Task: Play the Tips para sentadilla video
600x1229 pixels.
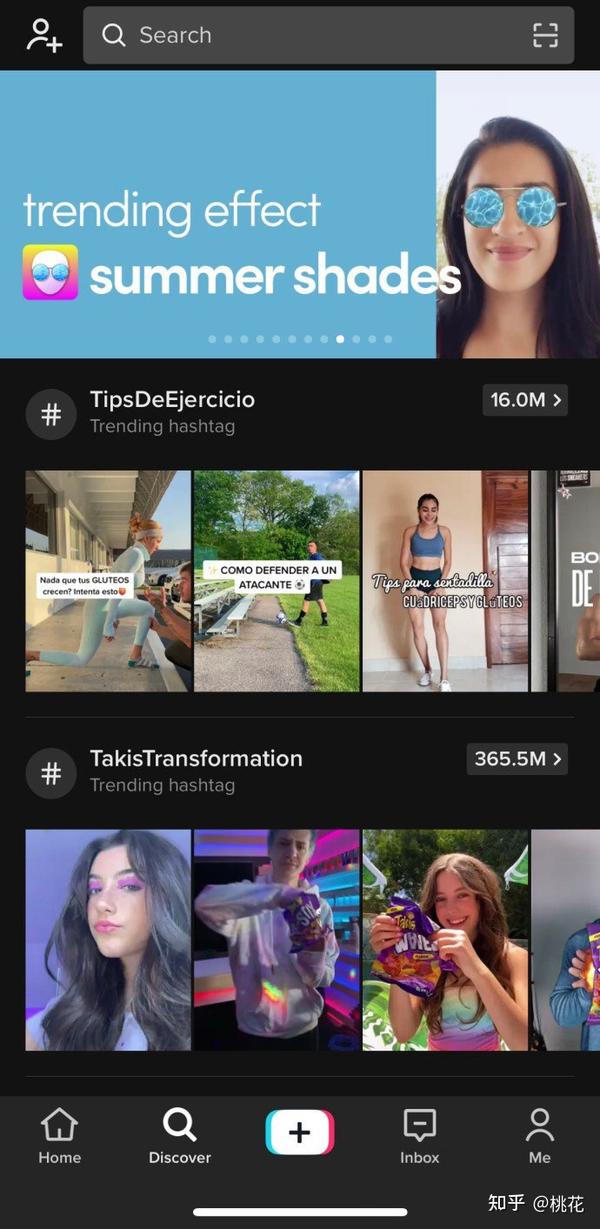Action: (x=445, y=581)
